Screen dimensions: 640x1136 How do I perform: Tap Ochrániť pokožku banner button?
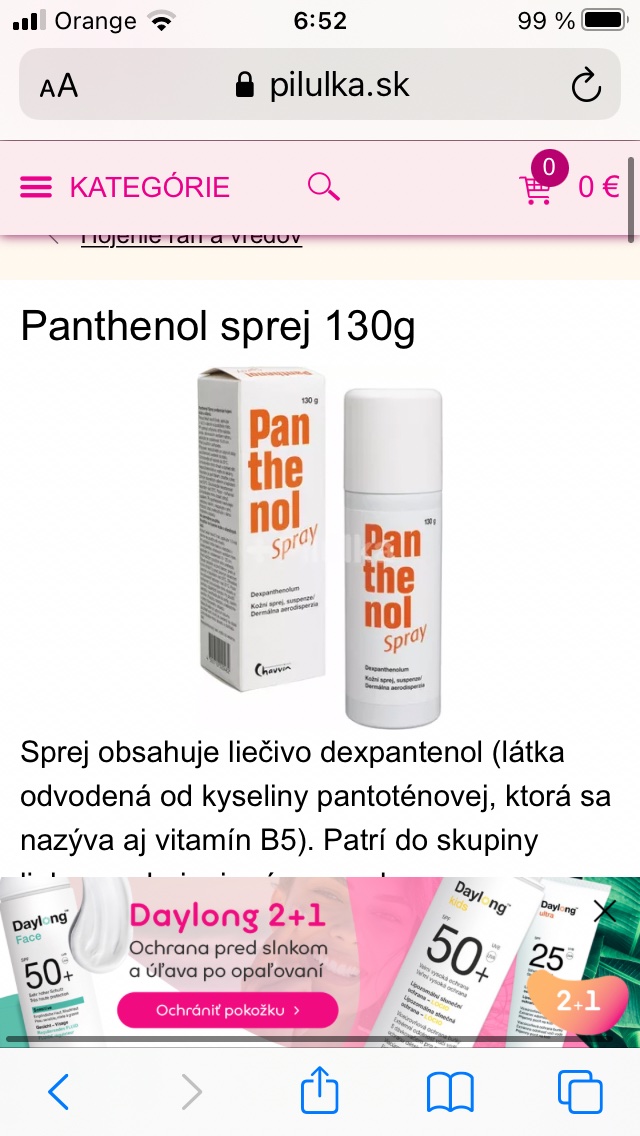click(227, 1010)
